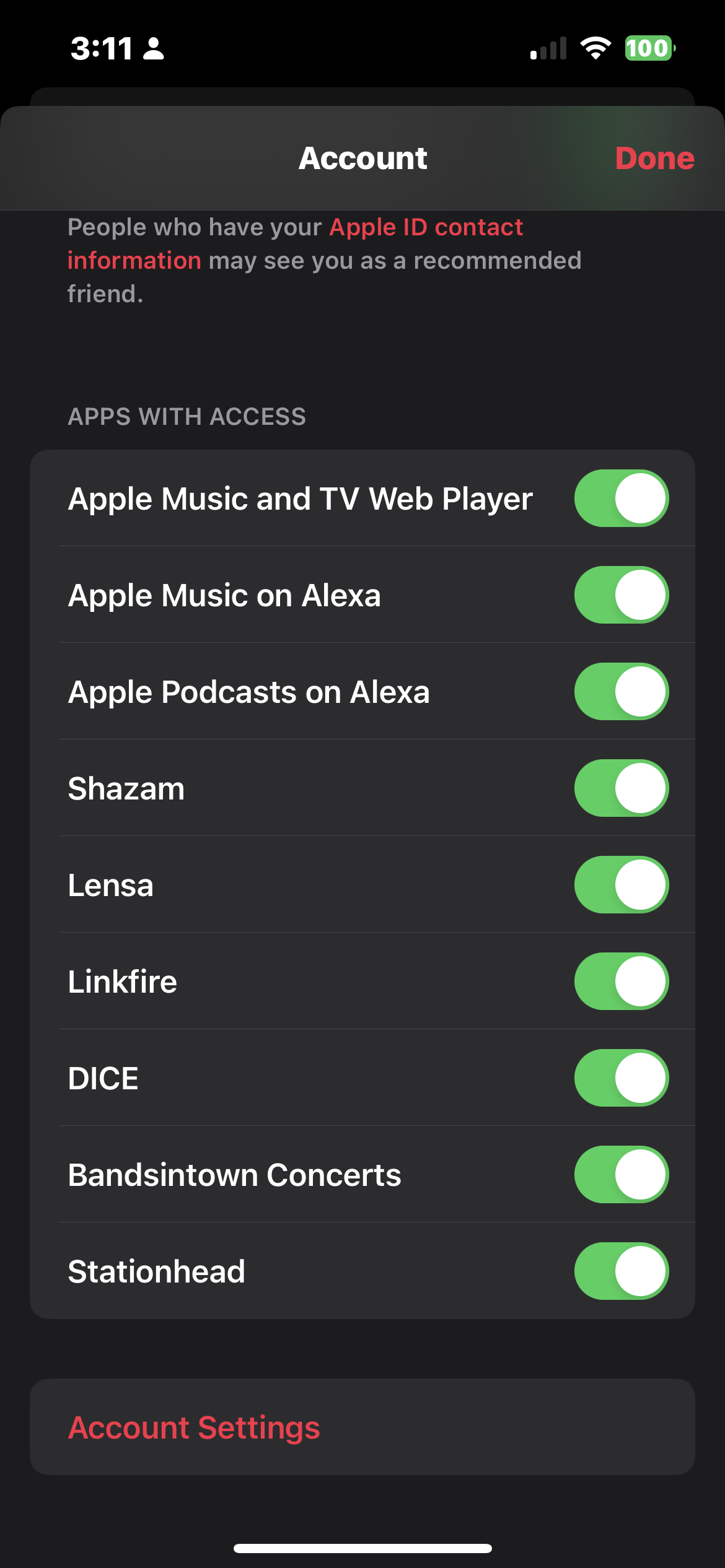Open Account Settings
The height and width of the screenshot is (1568, 725).
click(x=194, y=1427)
